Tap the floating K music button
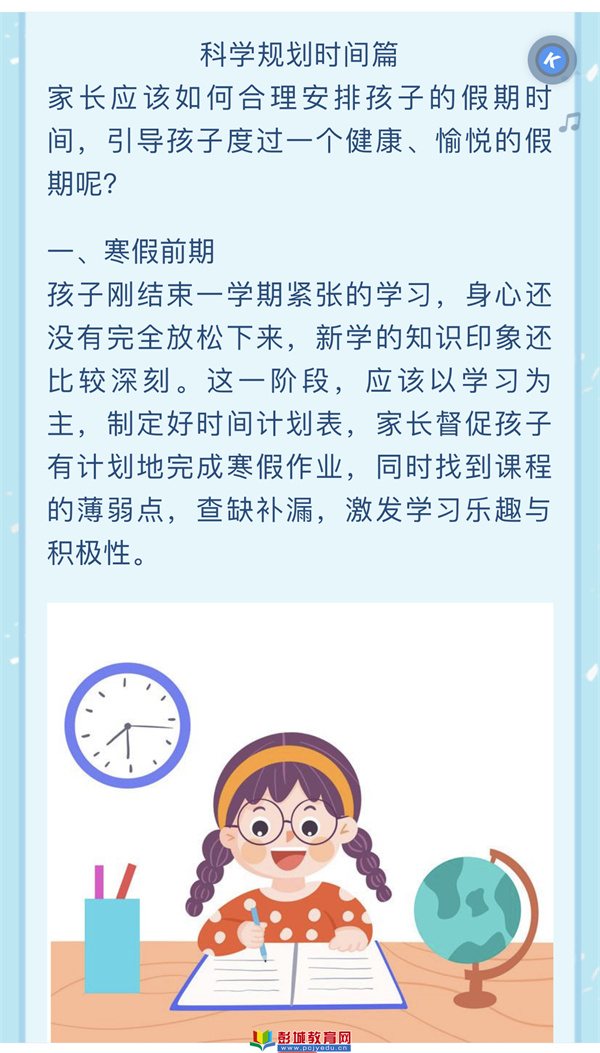600x1053 pixels. (552, 60)
